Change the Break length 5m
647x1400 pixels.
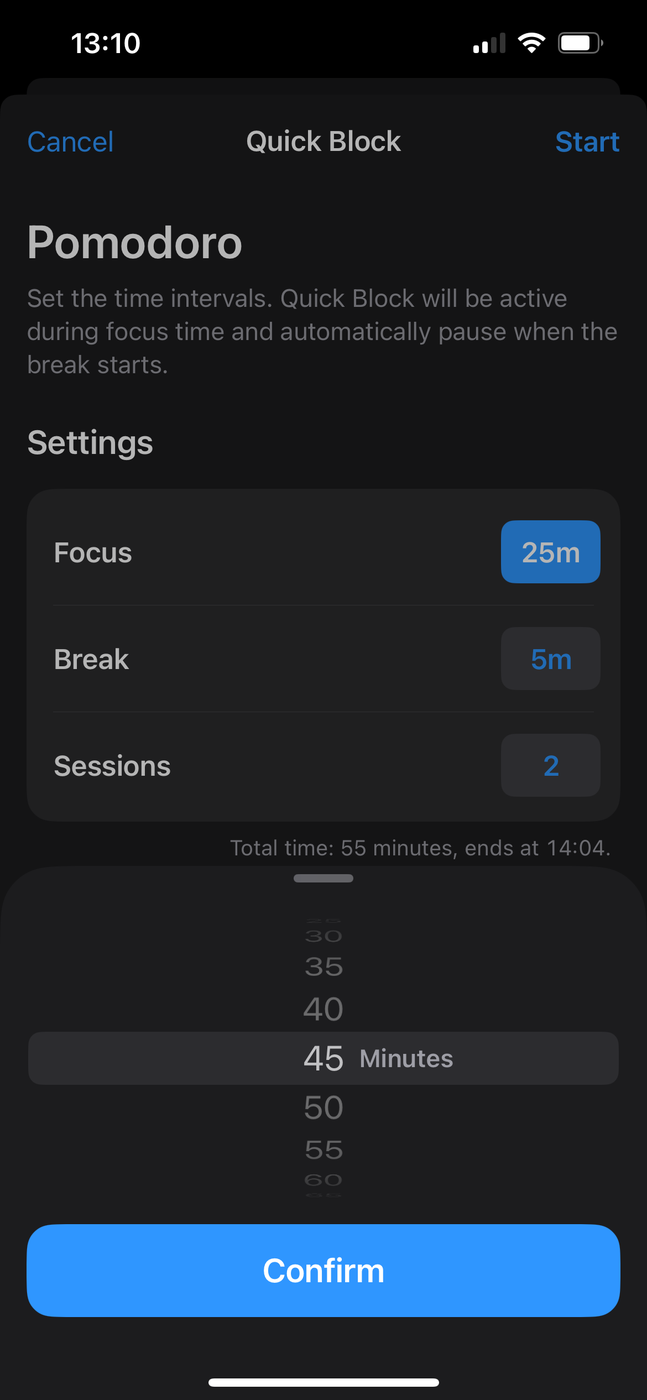[x=550, y=659]
